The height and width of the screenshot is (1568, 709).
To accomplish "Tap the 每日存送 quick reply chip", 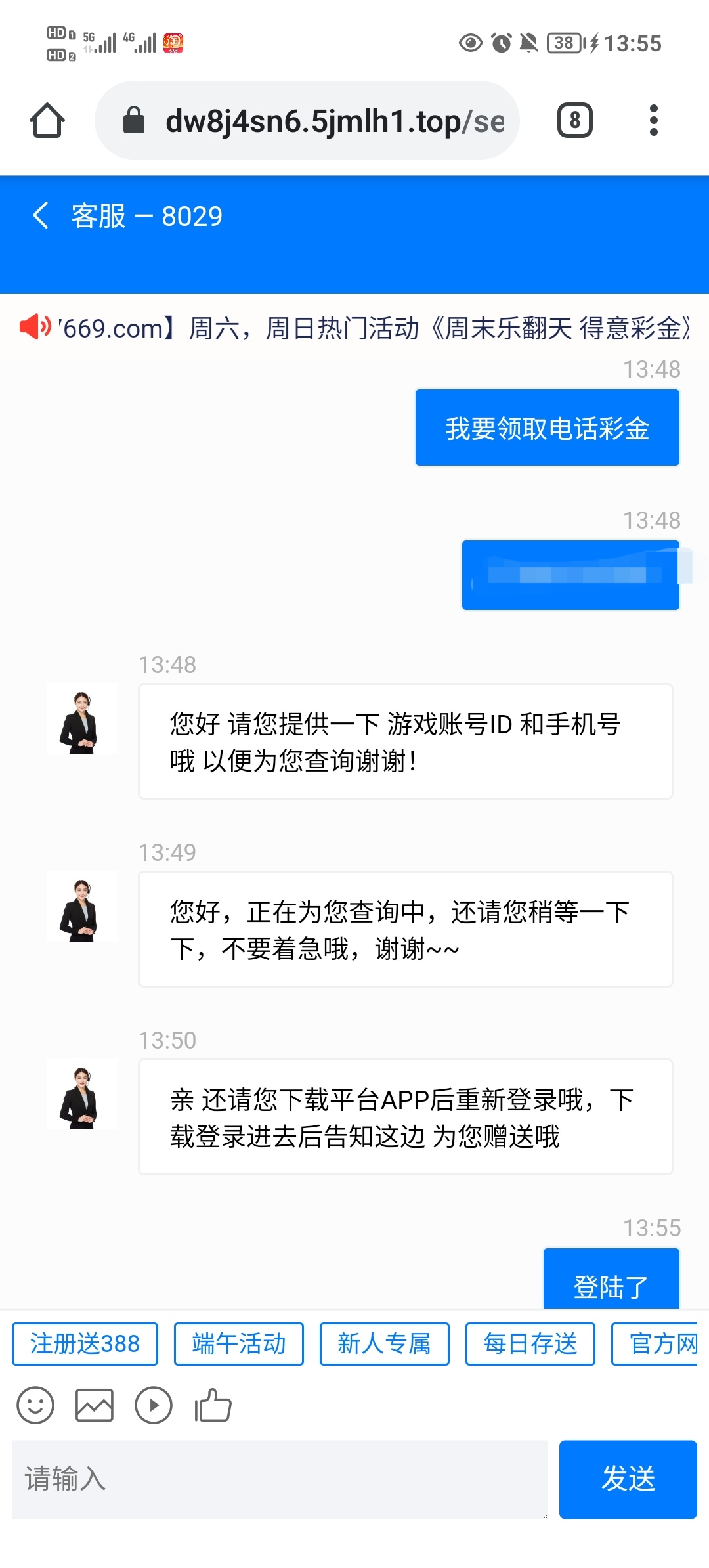I will (x=530, y=1343).
